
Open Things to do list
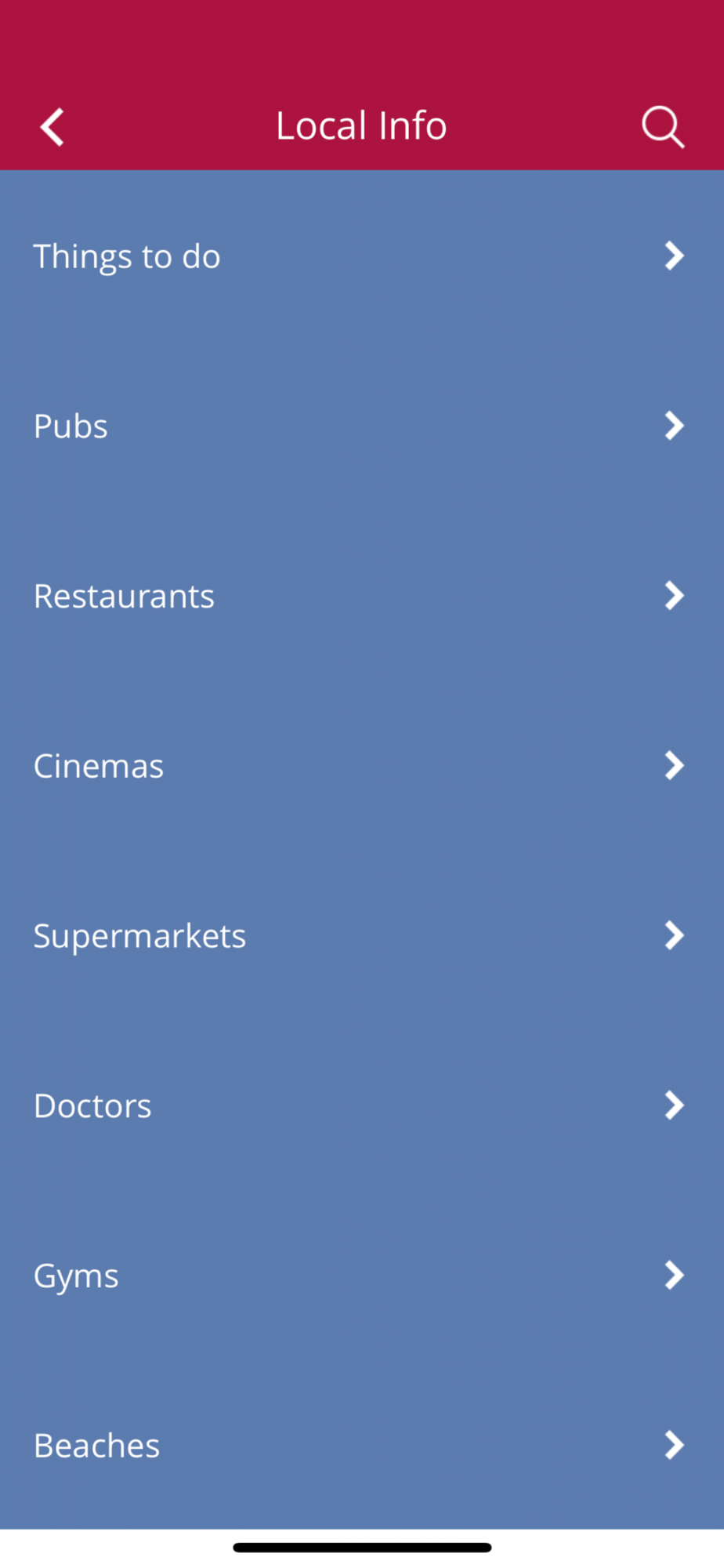(361, 256)
